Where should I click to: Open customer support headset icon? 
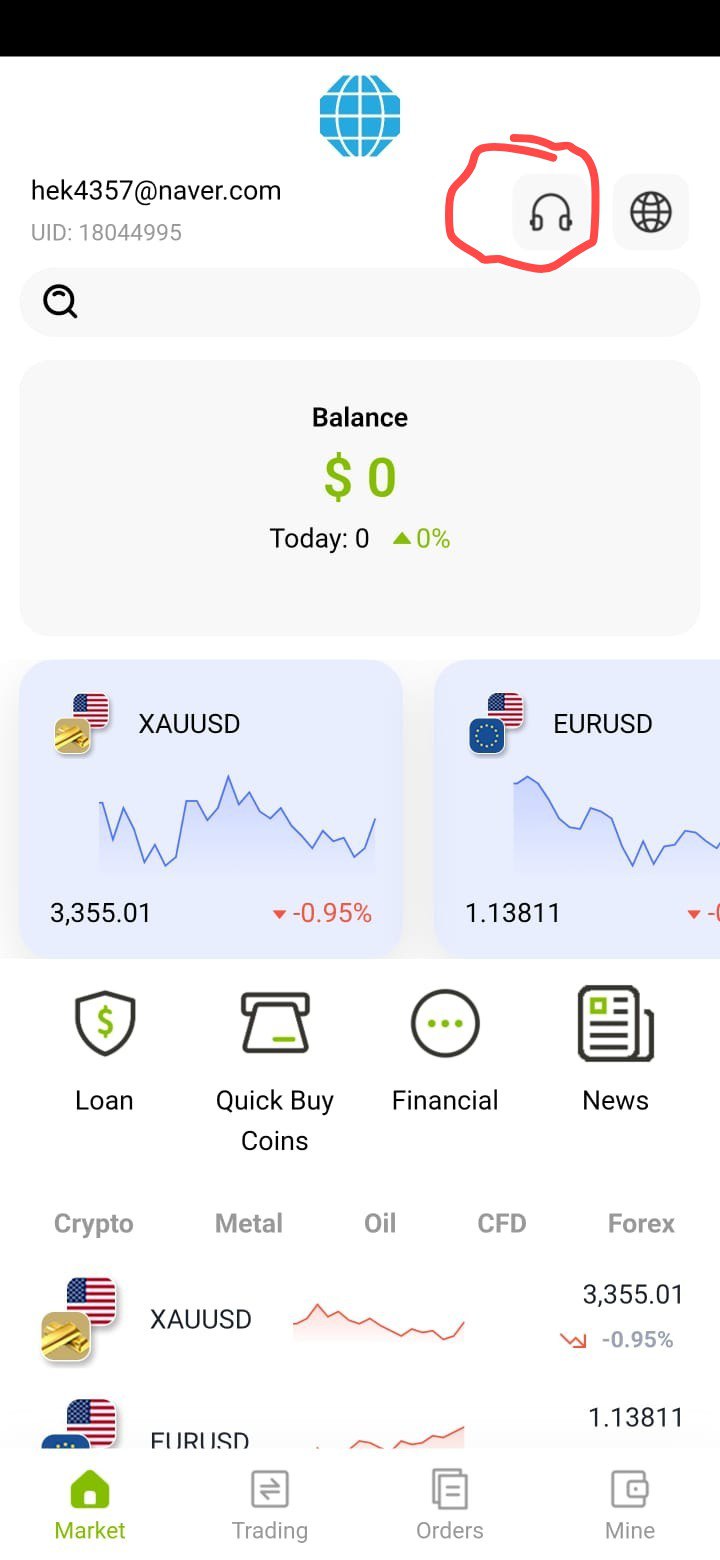point(550,212)
